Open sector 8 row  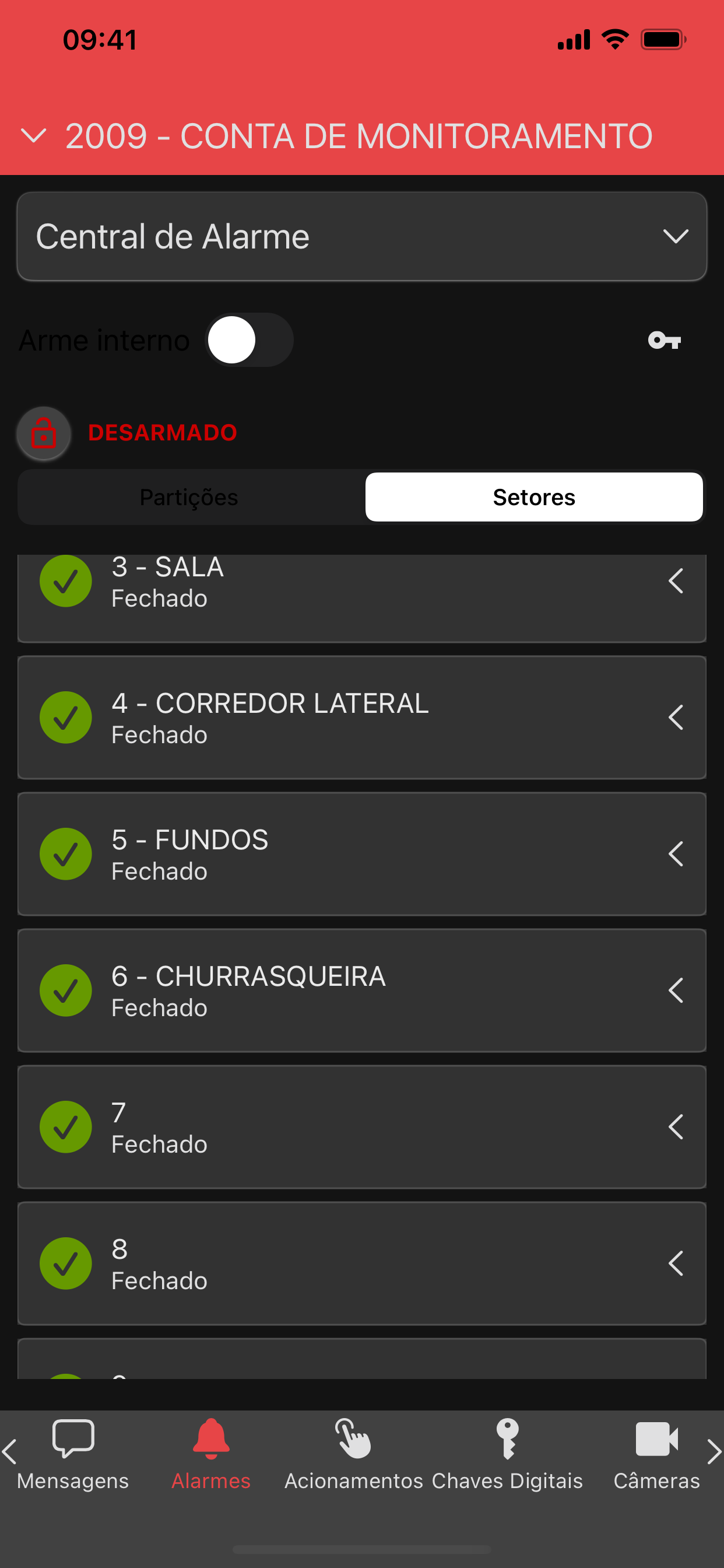[362, 1263]
